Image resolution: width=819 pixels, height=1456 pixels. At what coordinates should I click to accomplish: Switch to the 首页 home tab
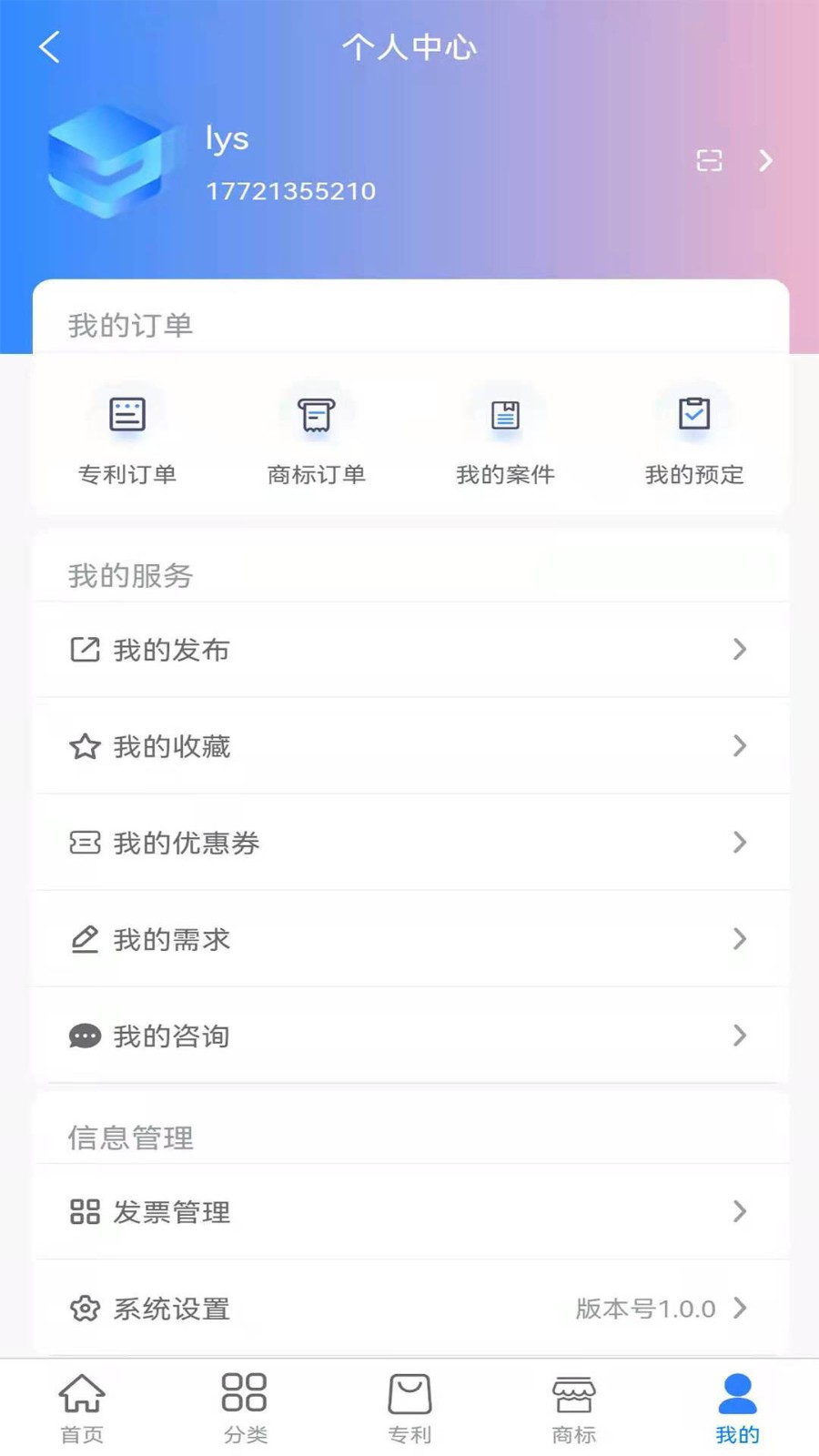pyautogui.click(x=82, y=1408)
